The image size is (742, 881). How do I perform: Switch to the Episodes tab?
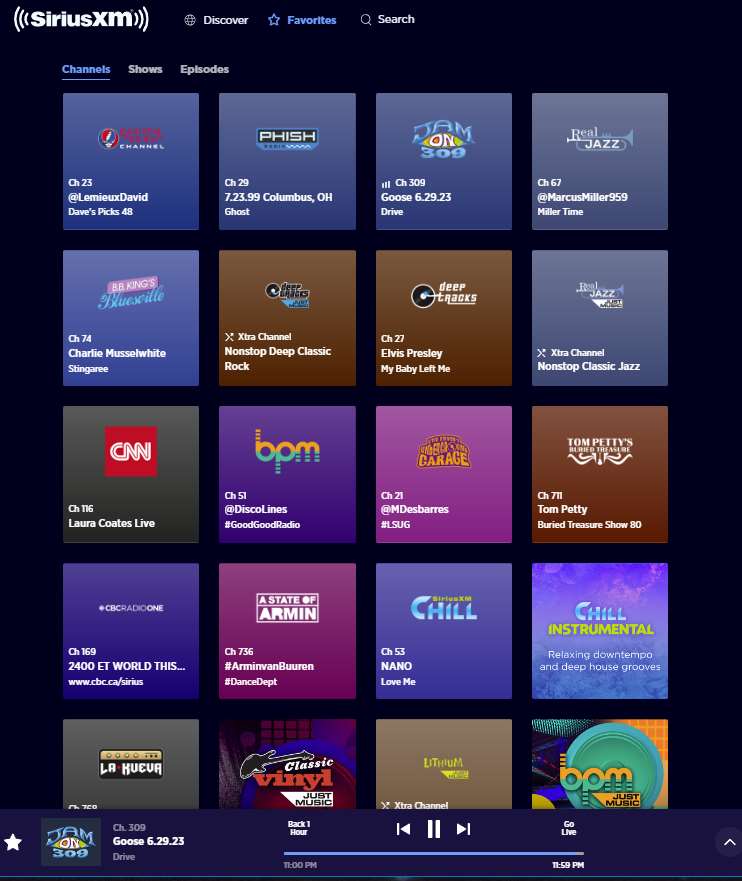pyautogui.click(x=204, y=70)
